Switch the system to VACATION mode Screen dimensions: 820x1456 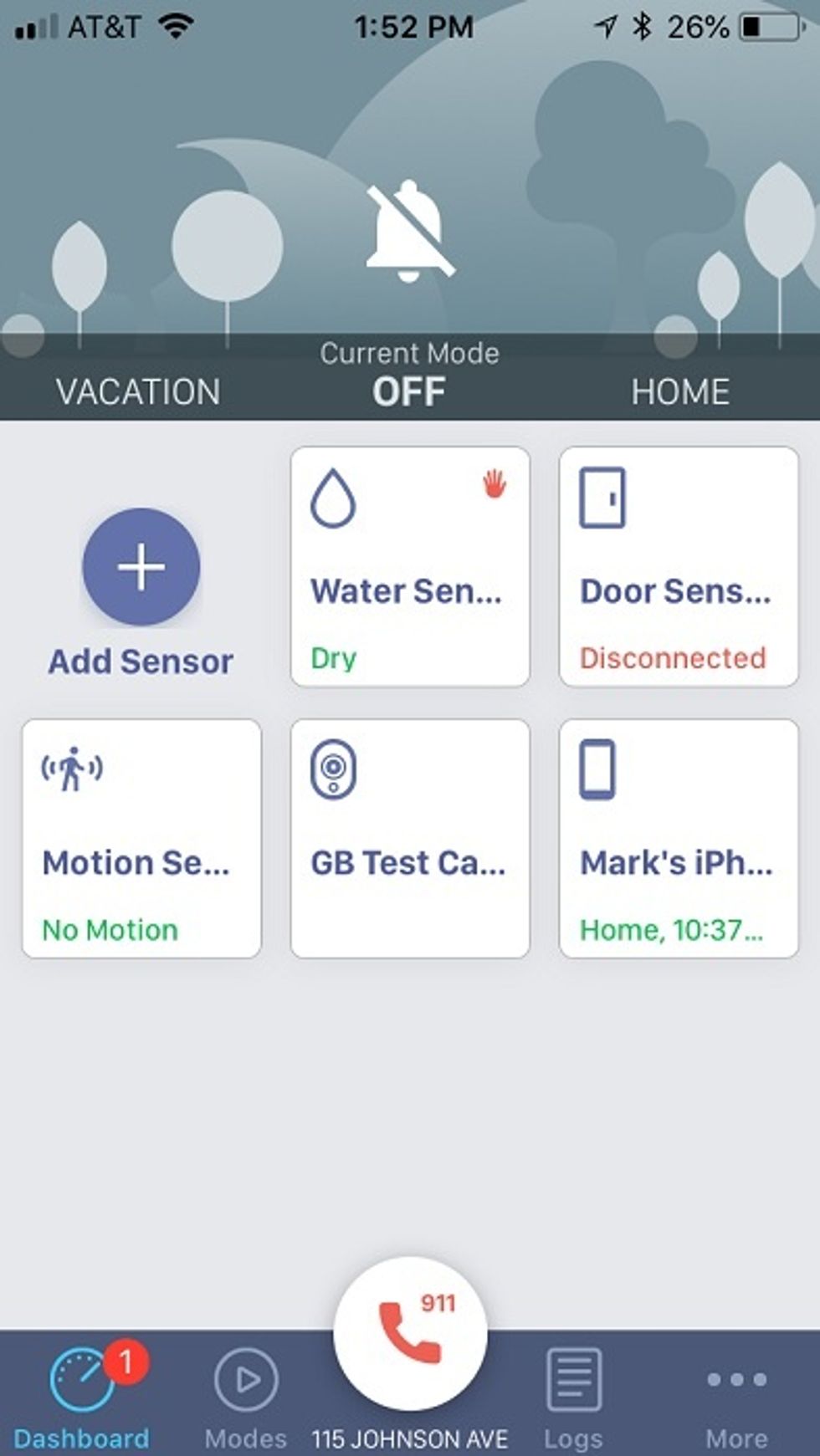[x=139, y=391]
